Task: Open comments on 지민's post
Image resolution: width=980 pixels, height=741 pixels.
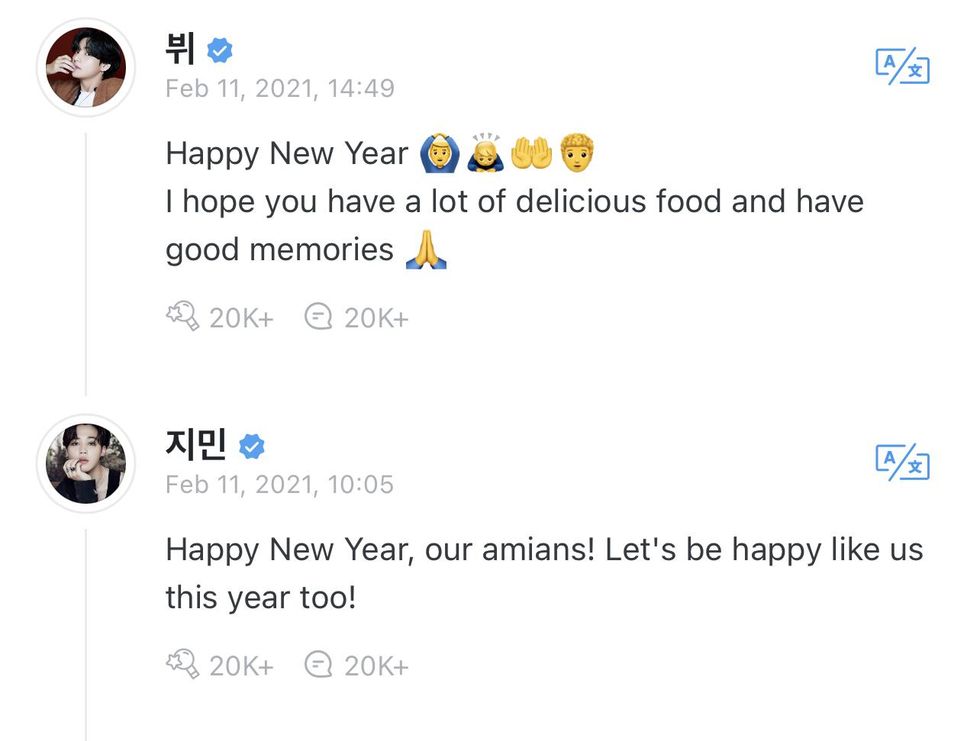Action: click(318, 665)
